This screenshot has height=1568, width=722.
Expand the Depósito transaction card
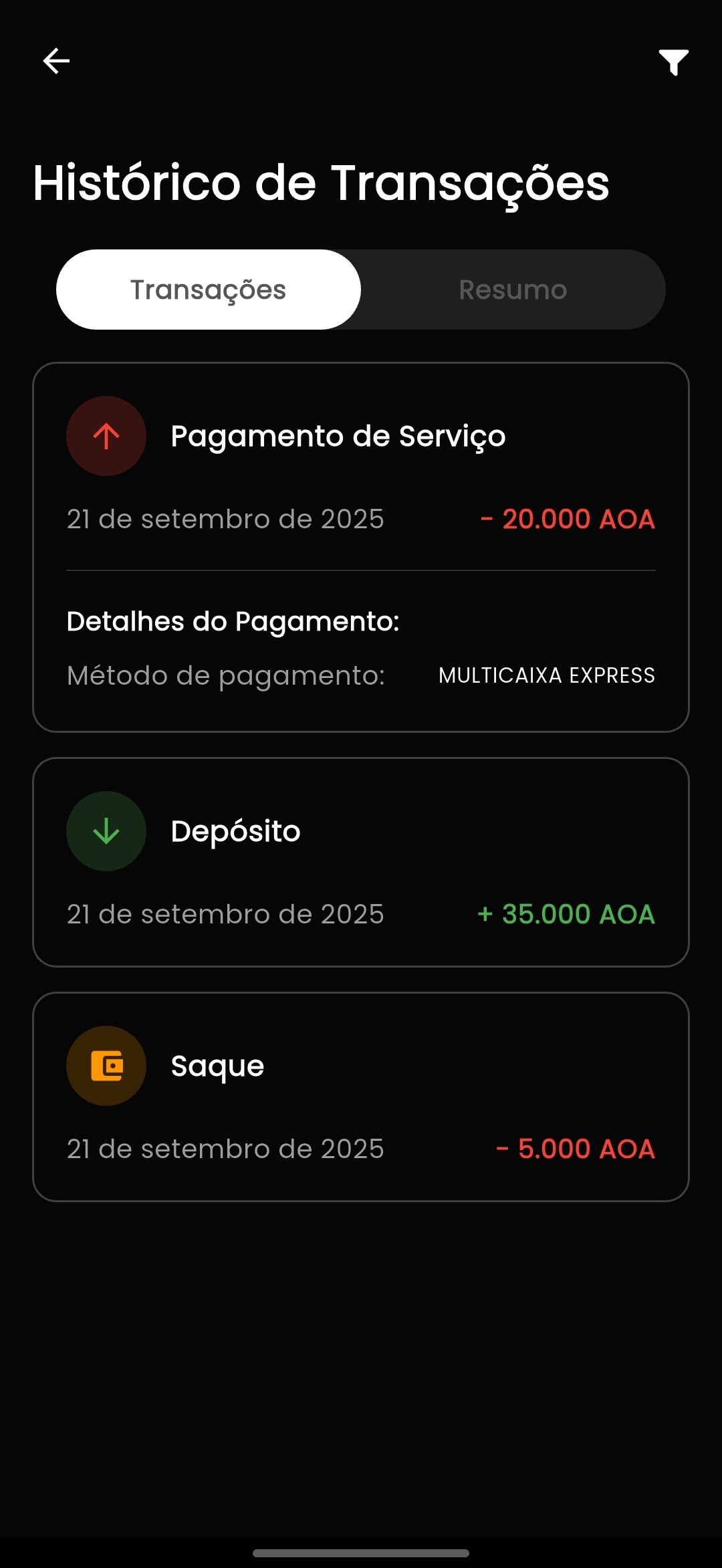pyautogui.click(x=361, y=863)
